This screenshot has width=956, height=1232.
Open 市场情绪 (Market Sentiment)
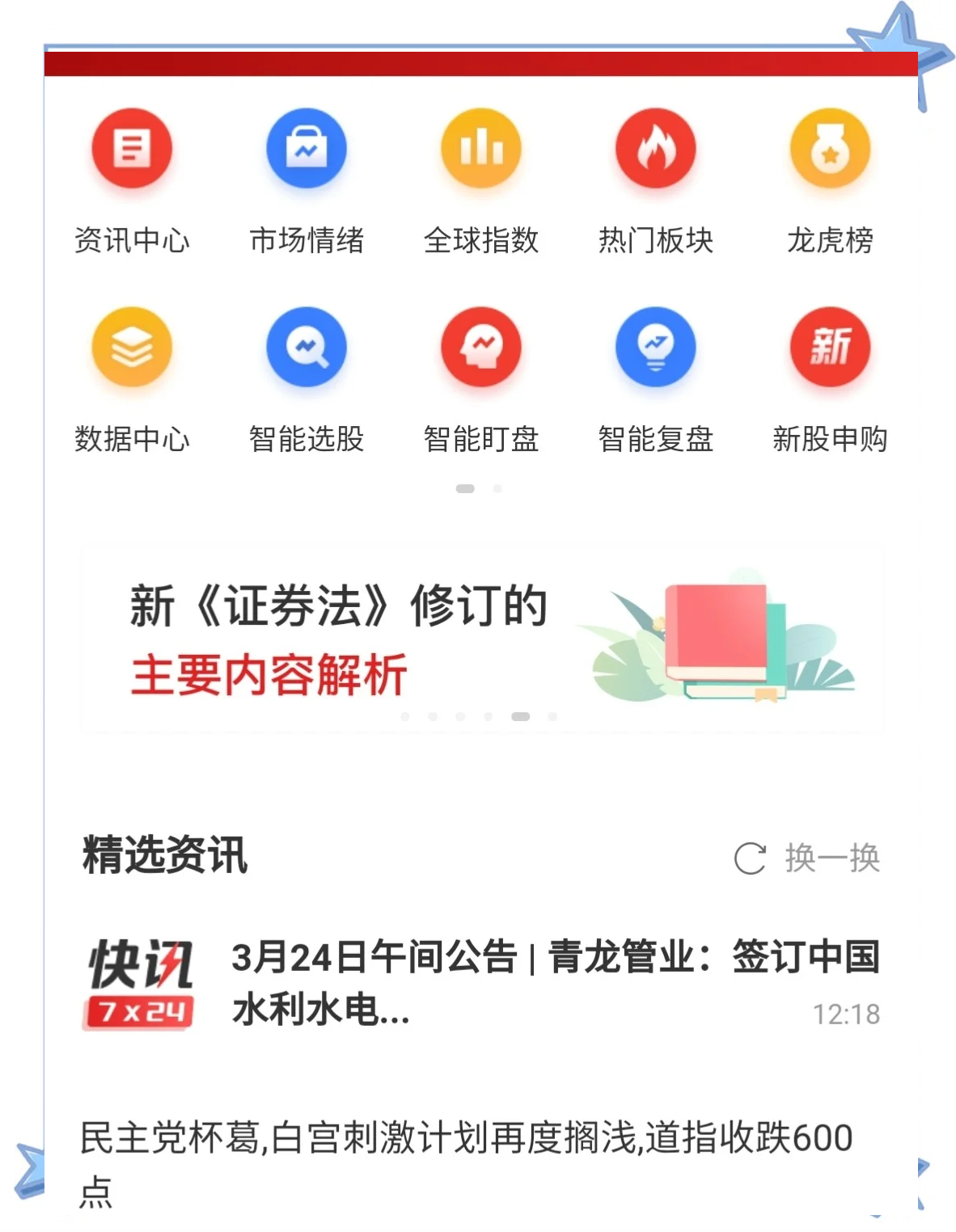point(307,150)
